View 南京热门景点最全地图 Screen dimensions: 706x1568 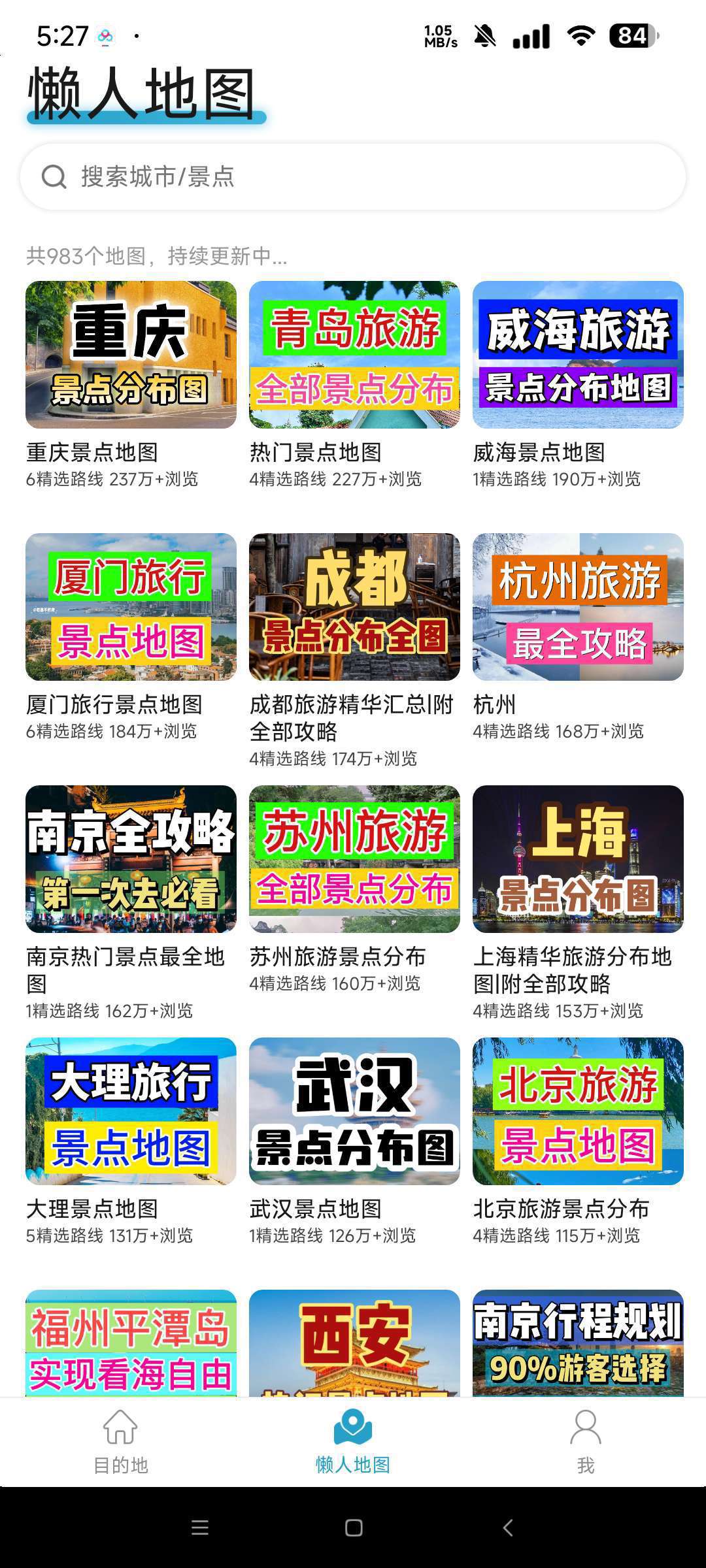coord(131,859)
